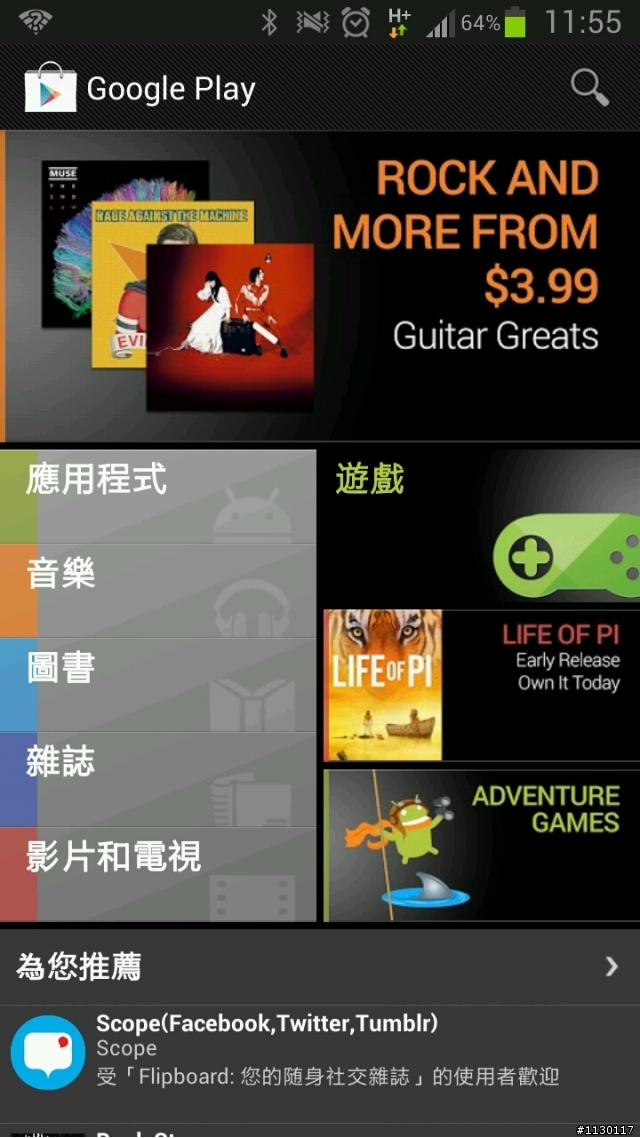Image resolution: width=640 pixels, height=1138 pixels.
Task: Open the search magnifier icon
Action: (x=590, y=88)
